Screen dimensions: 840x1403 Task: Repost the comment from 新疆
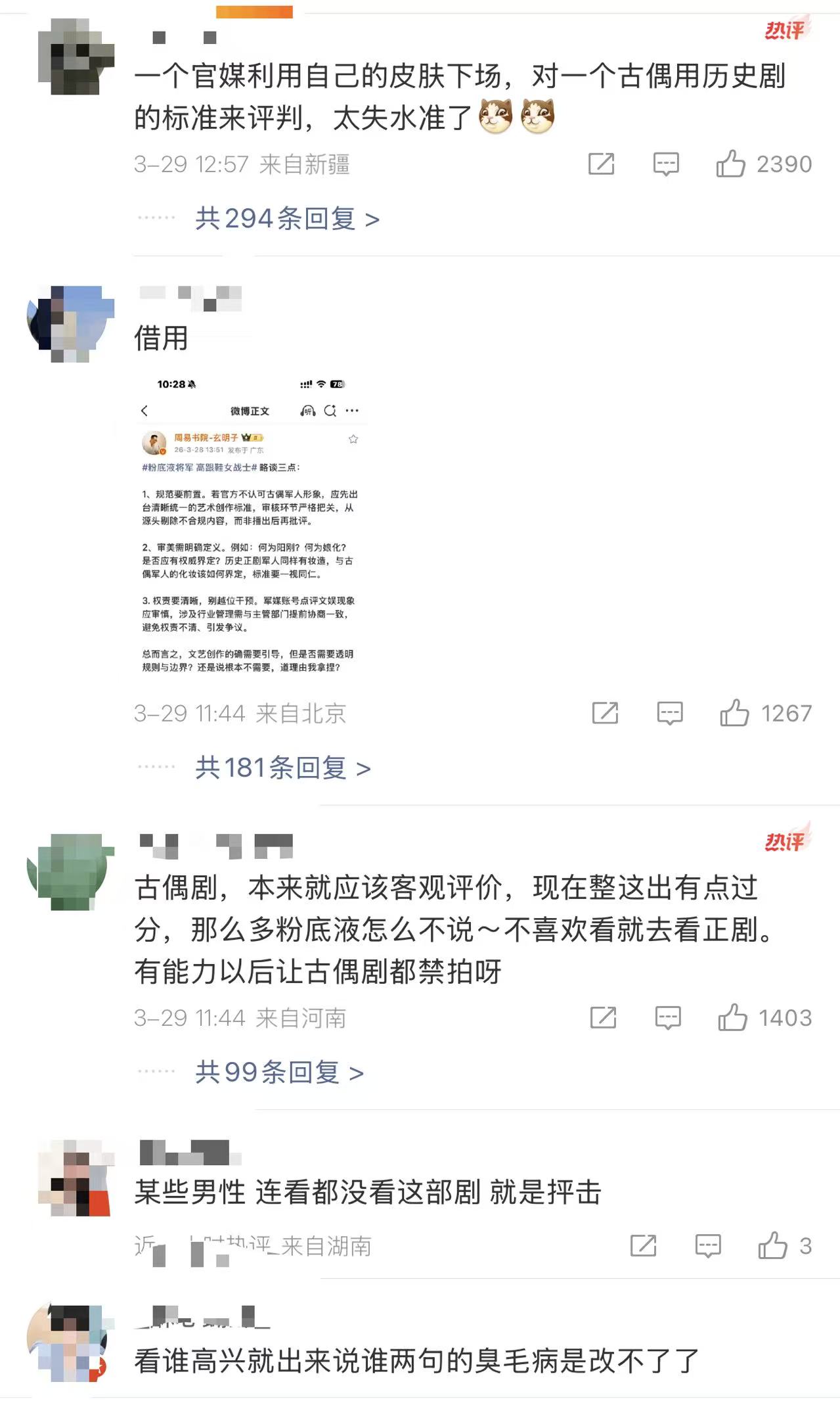pyautogui.click(x=601, y=164)
